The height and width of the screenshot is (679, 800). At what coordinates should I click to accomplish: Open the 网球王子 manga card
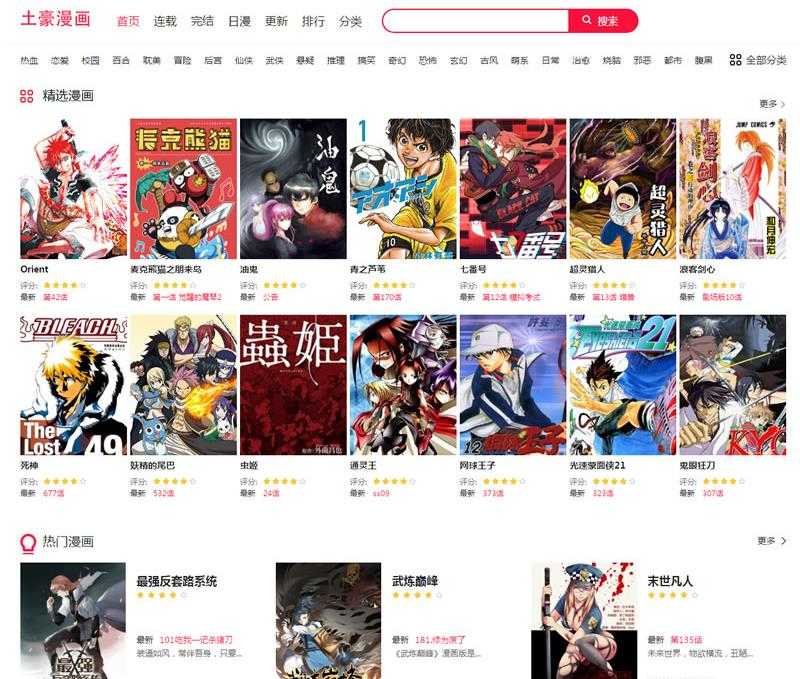pyautogui.click(x=512, y=384)
